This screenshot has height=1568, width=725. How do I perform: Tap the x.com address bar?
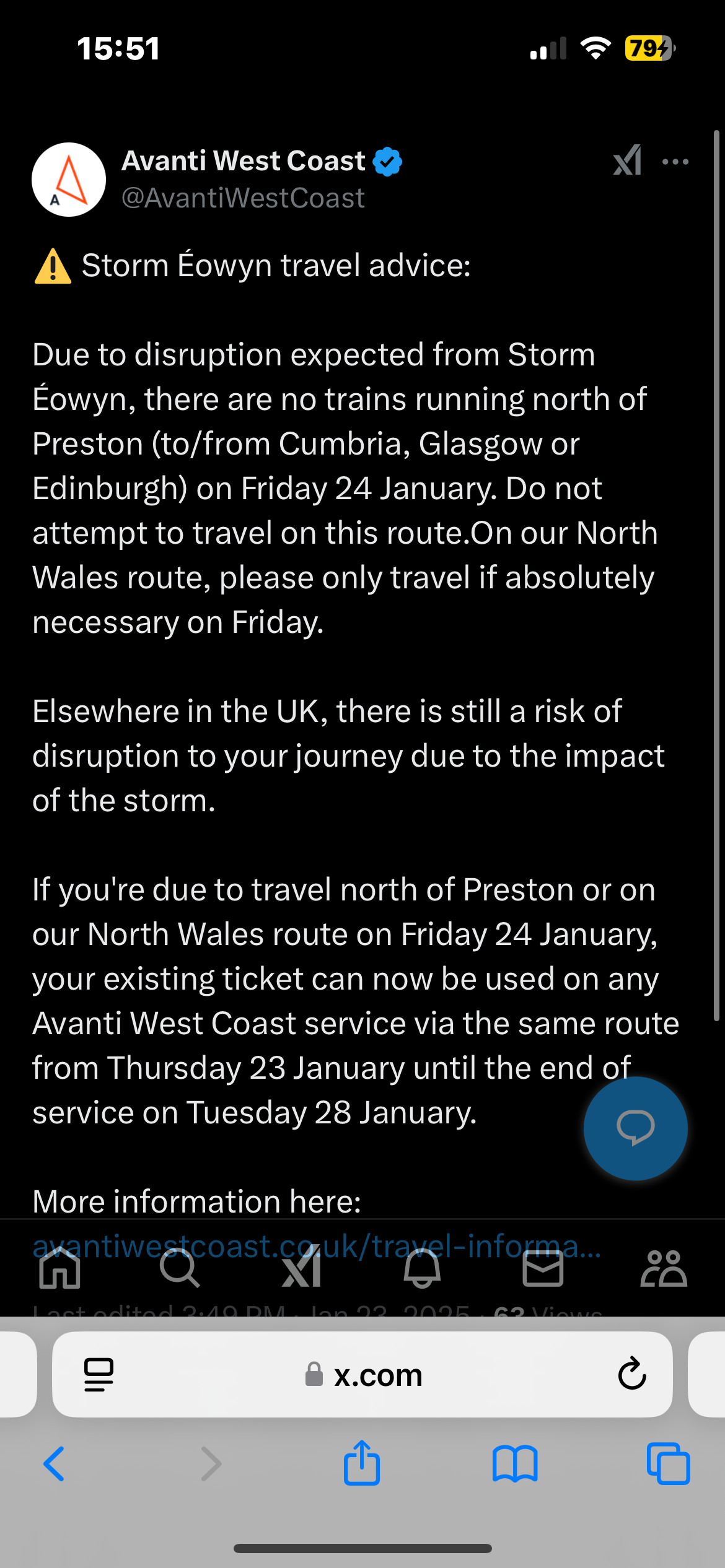[x=362, y=1374]
